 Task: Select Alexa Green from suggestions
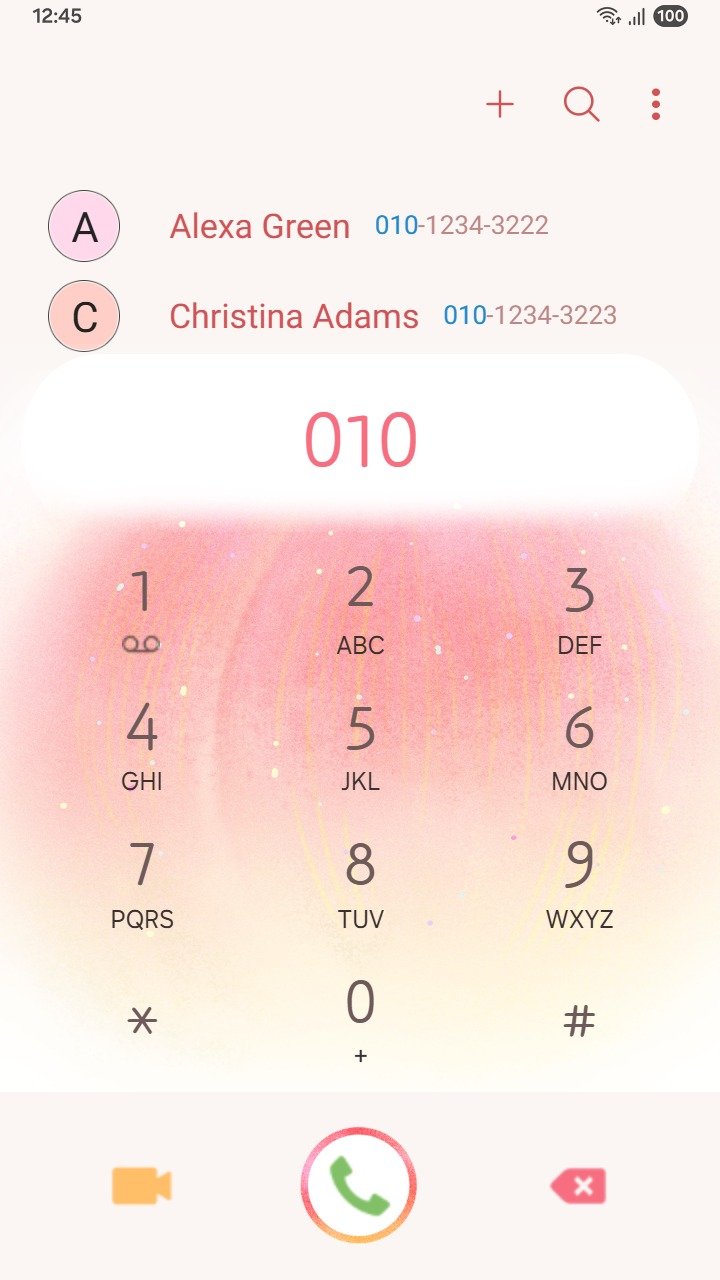(x=260, y=226)
